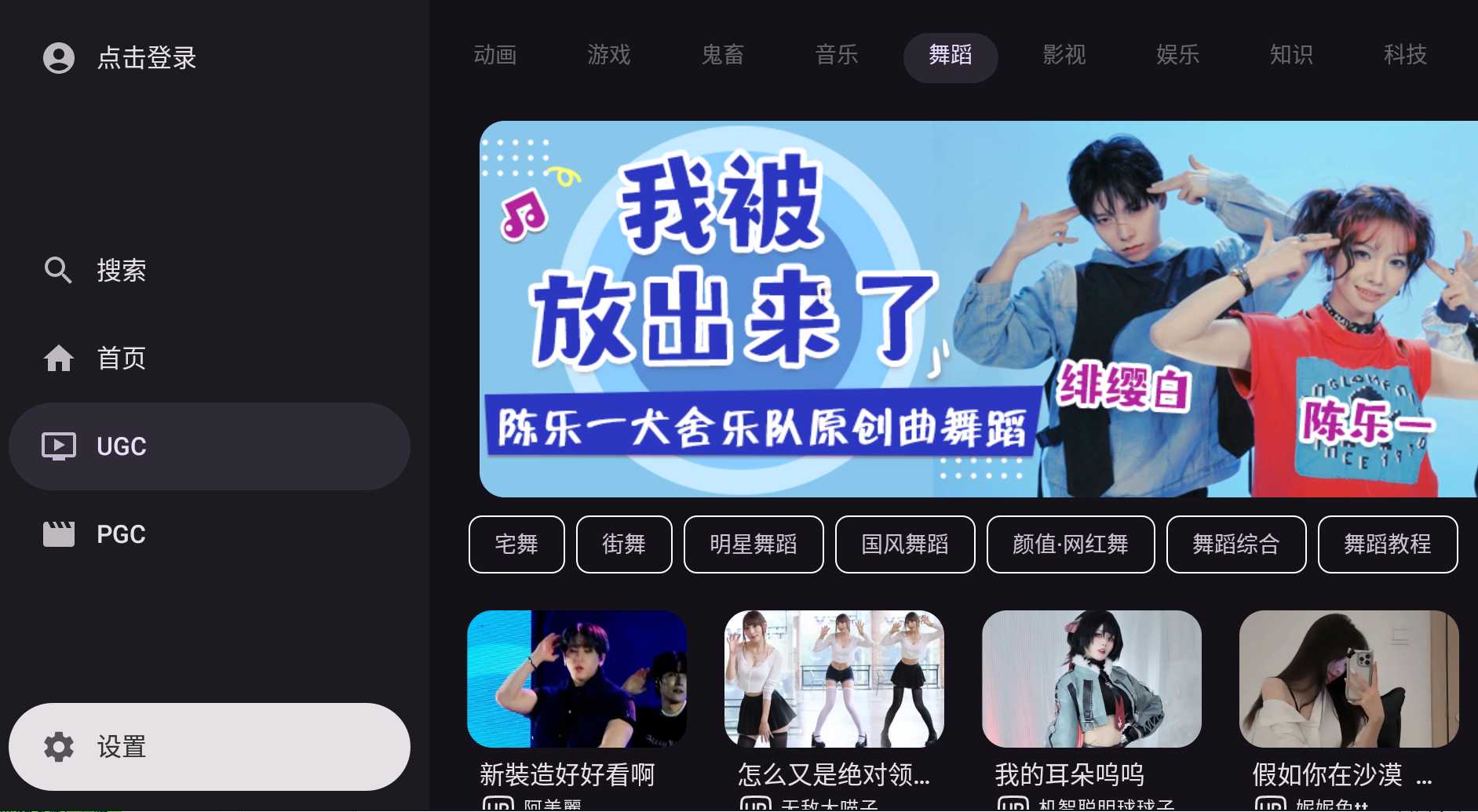
Task: Open the 我被放出来了 banner
Action: pos(977,309)
